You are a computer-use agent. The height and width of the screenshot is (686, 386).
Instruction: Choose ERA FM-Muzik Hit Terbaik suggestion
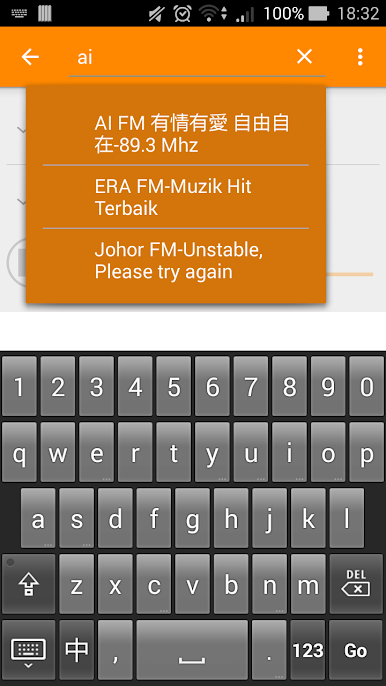click(x=176, y=197)
